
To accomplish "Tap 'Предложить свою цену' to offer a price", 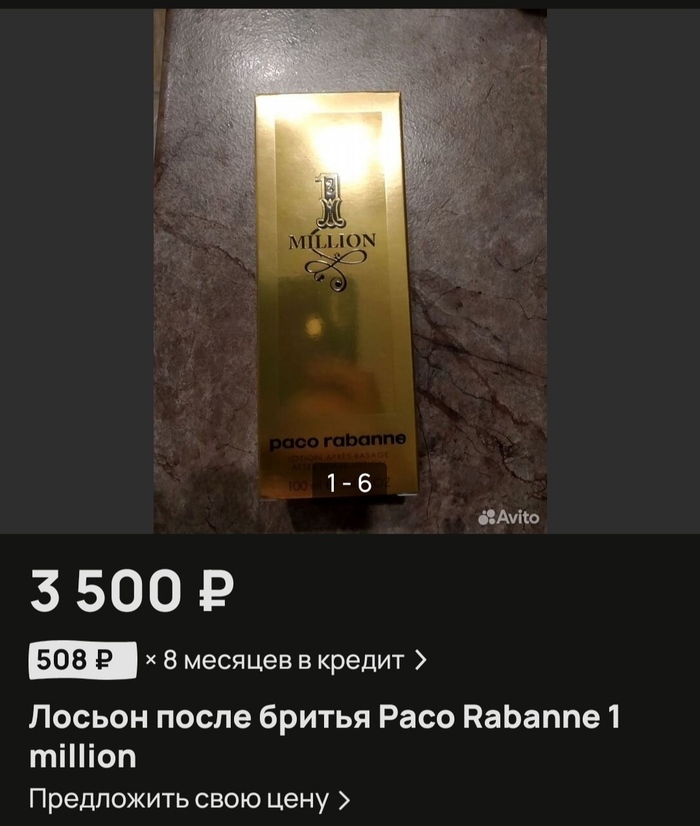I will [190, 799].
